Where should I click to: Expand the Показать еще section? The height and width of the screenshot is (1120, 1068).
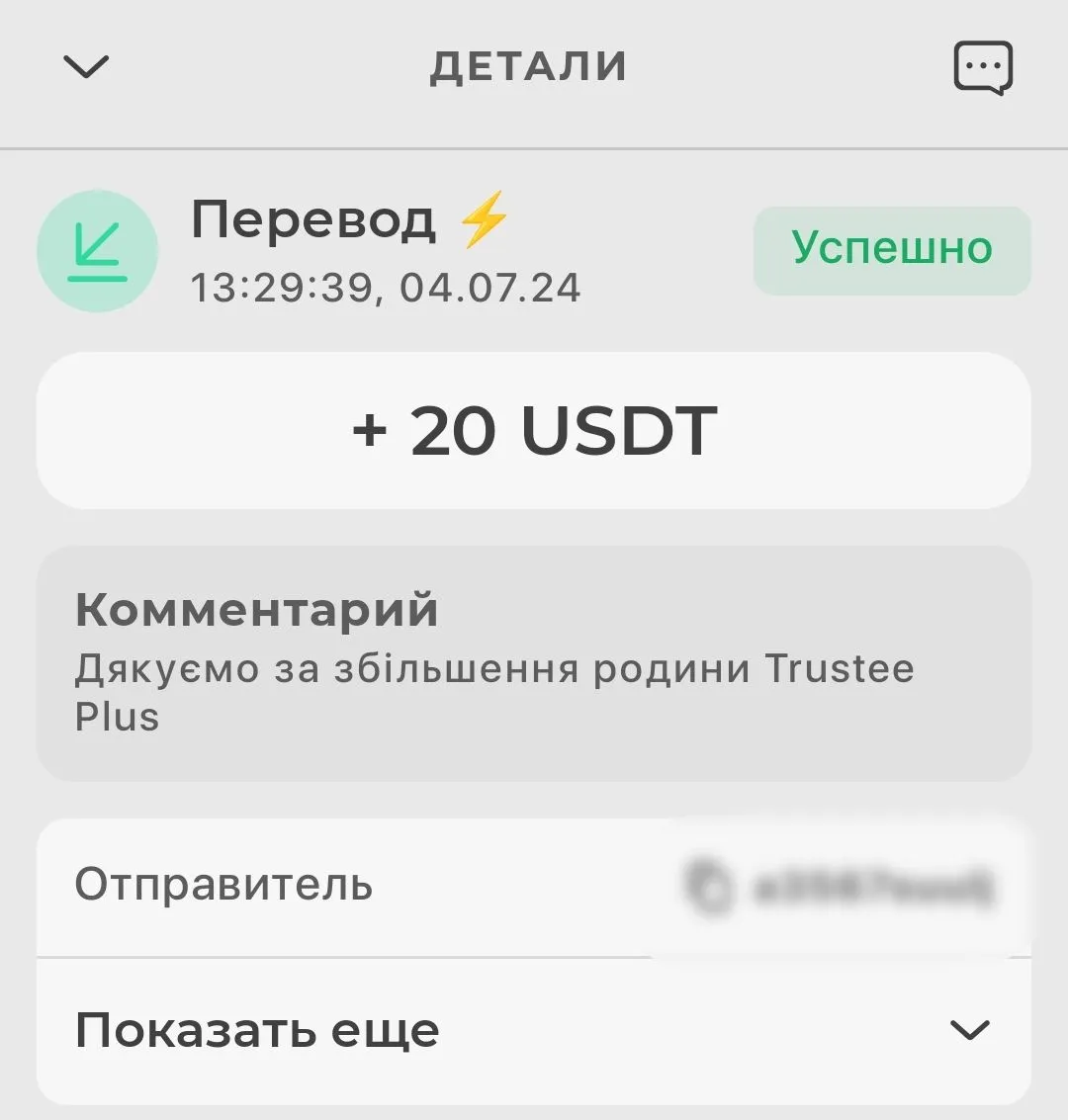pyautogui.click(x=534, y=1031)
